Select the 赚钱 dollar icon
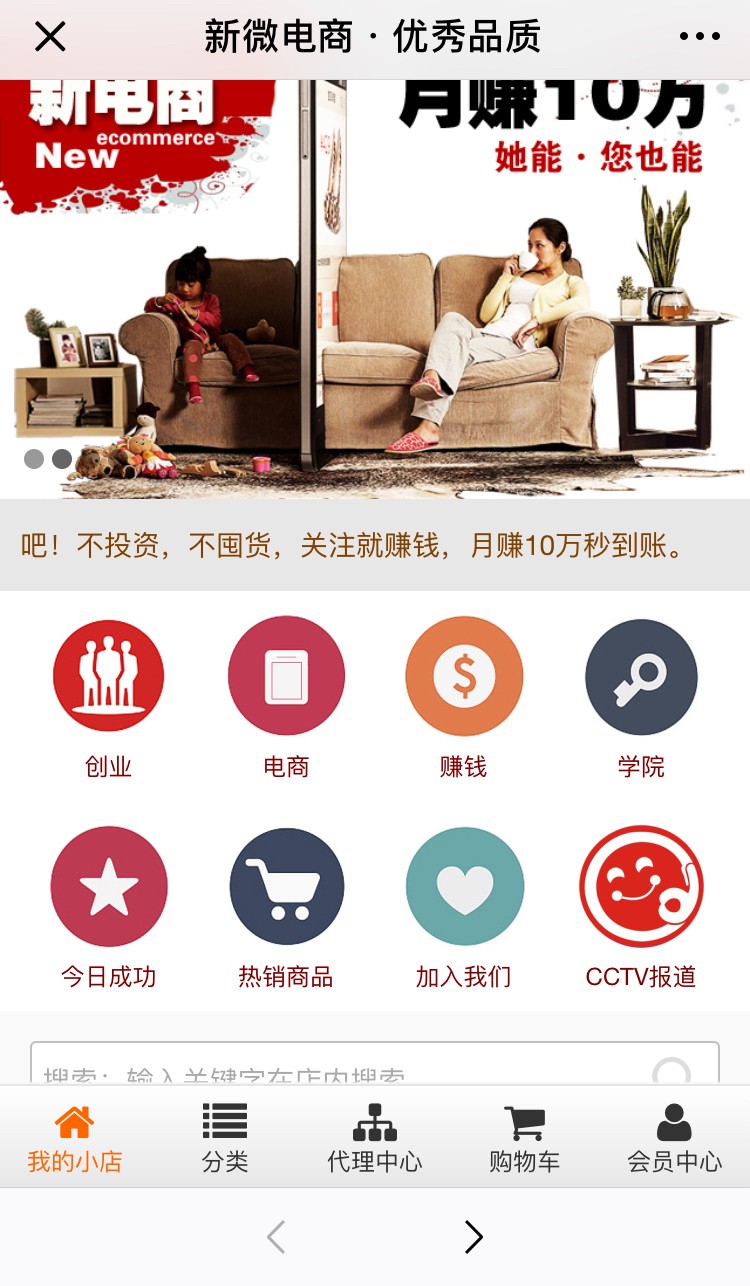 tap(463, 676)
